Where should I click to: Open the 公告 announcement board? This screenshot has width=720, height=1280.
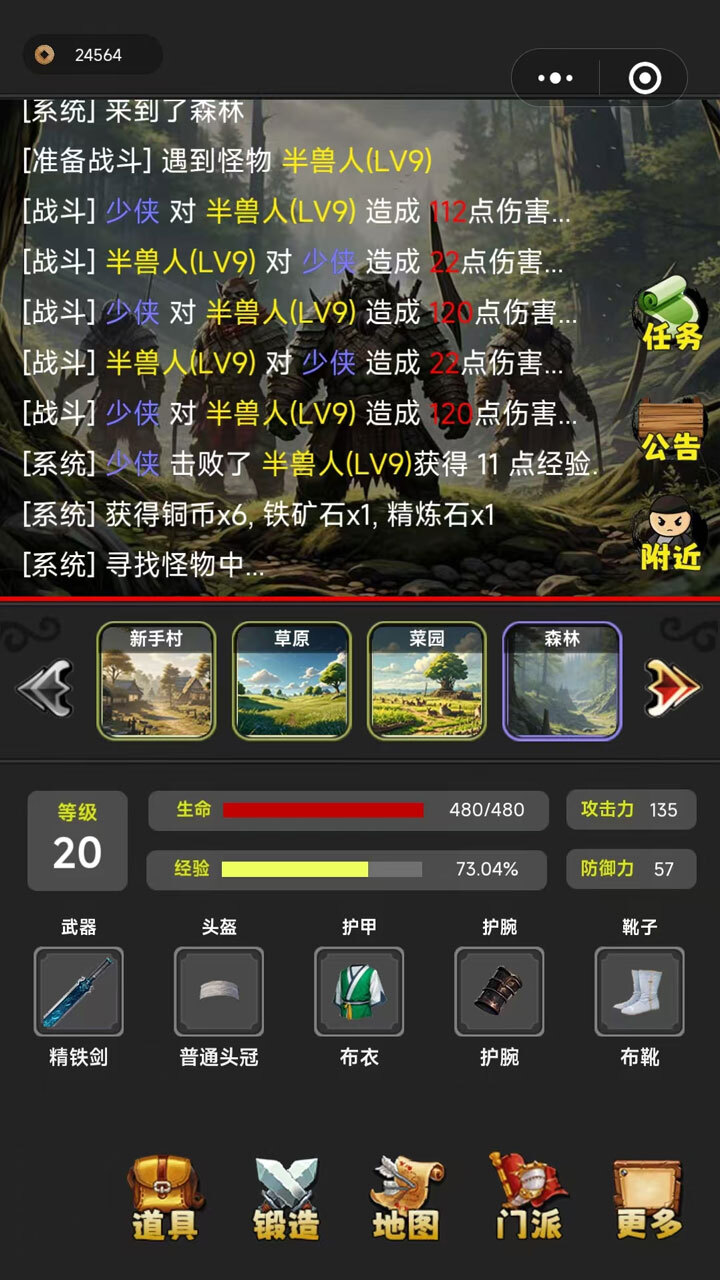tap(670, 428)
